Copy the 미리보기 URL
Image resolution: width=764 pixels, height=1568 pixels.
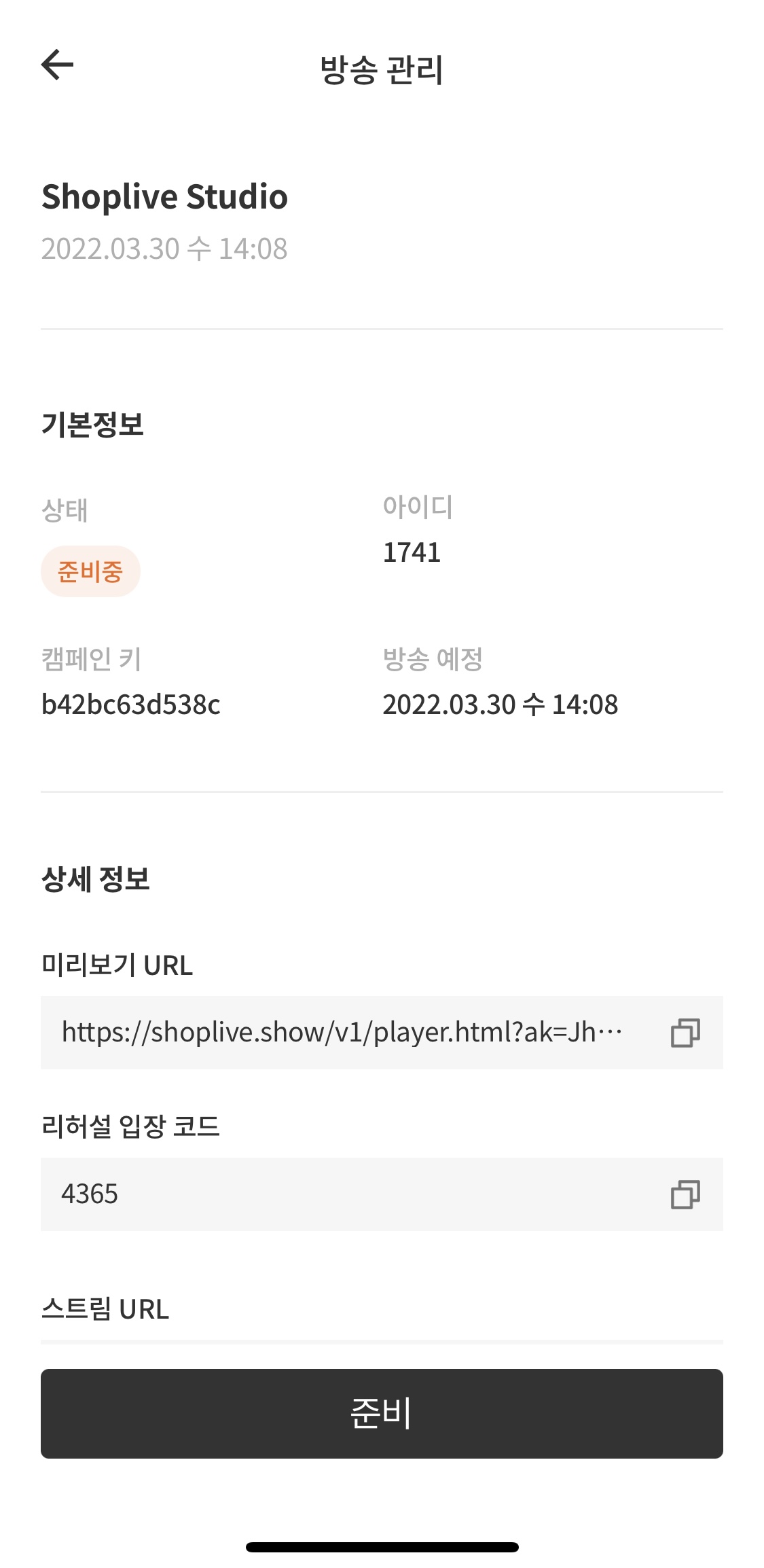(x=685, y=1033)
